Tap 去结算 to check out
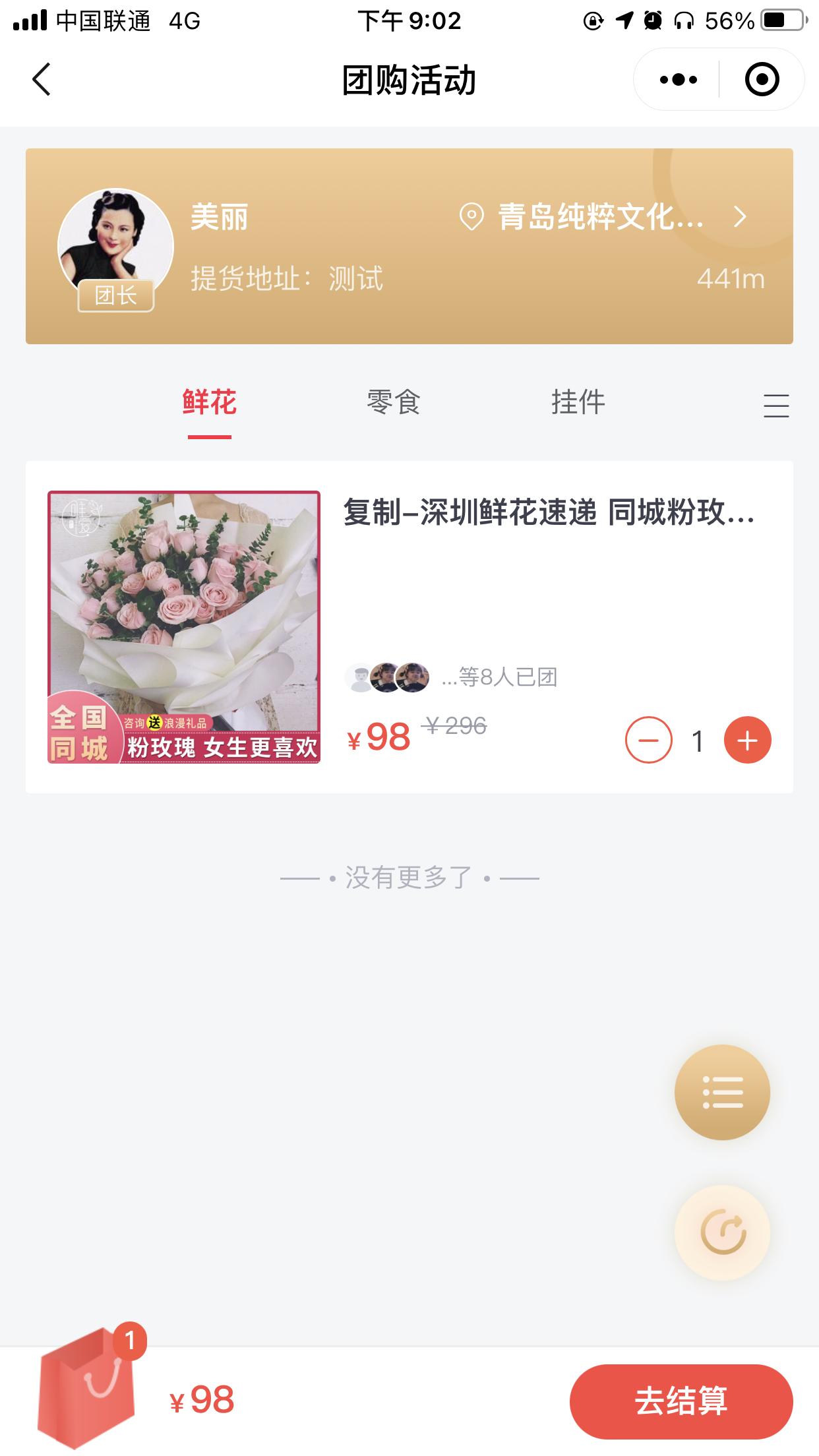The image size is (819, 1456). click(x=681, y=1401)
